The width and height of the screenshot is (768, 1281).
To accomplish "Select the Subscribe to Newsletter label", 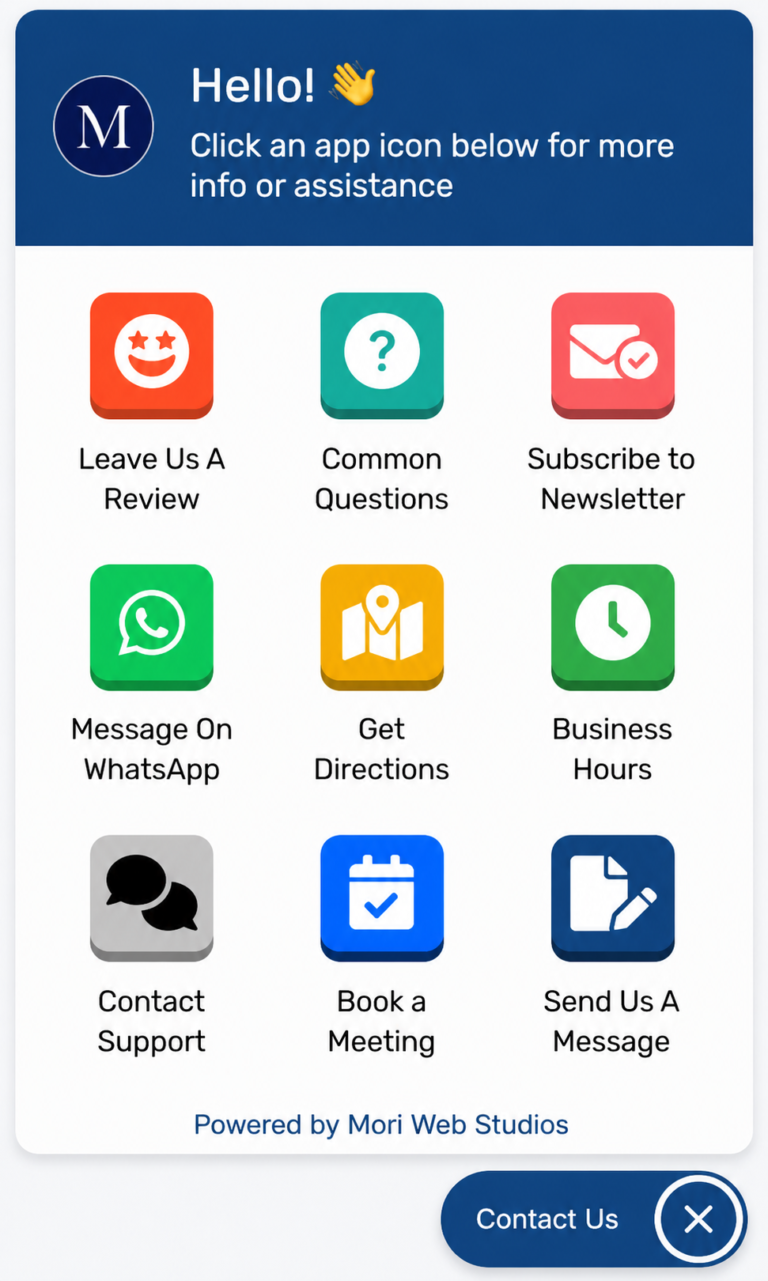I will (611, 478).
